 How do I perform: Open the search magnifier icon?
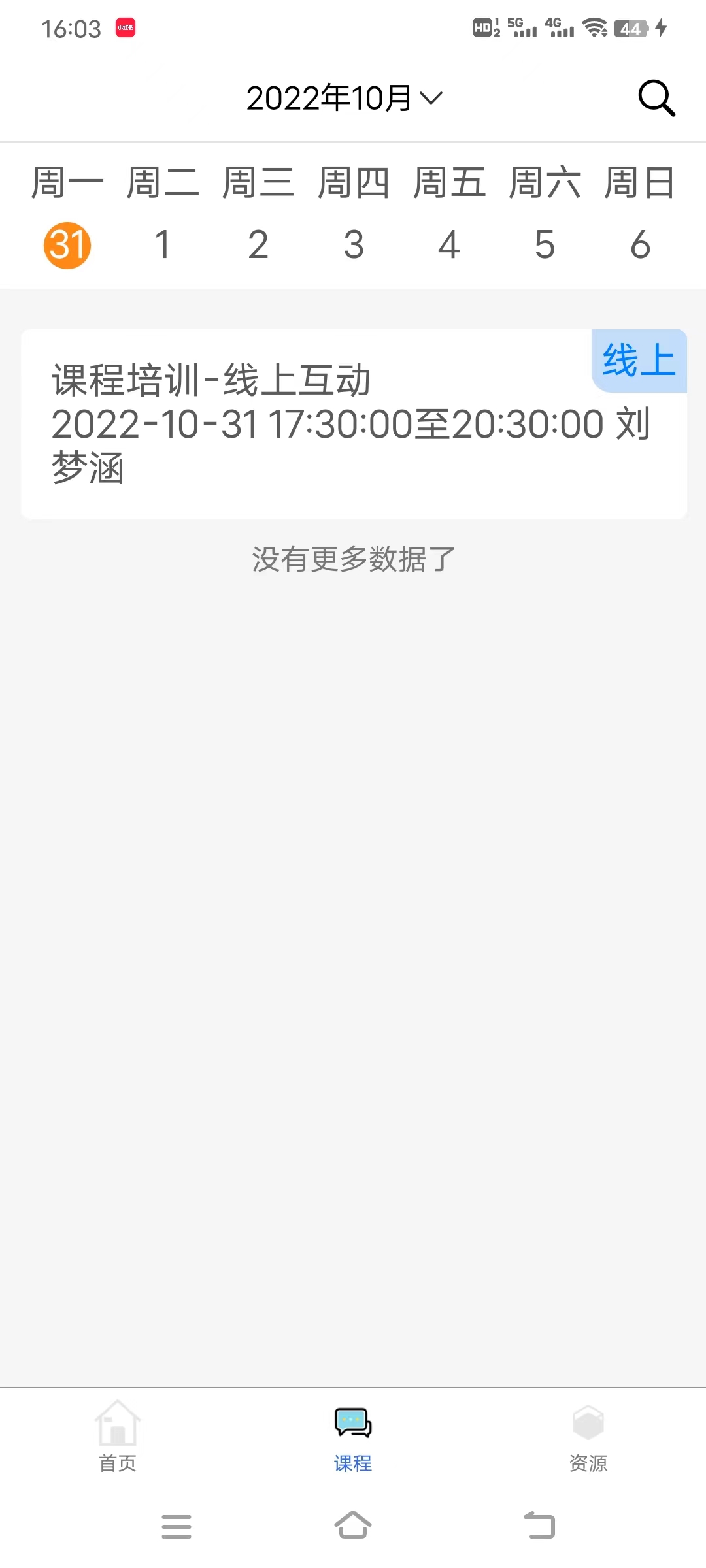(x=656, y=99)
